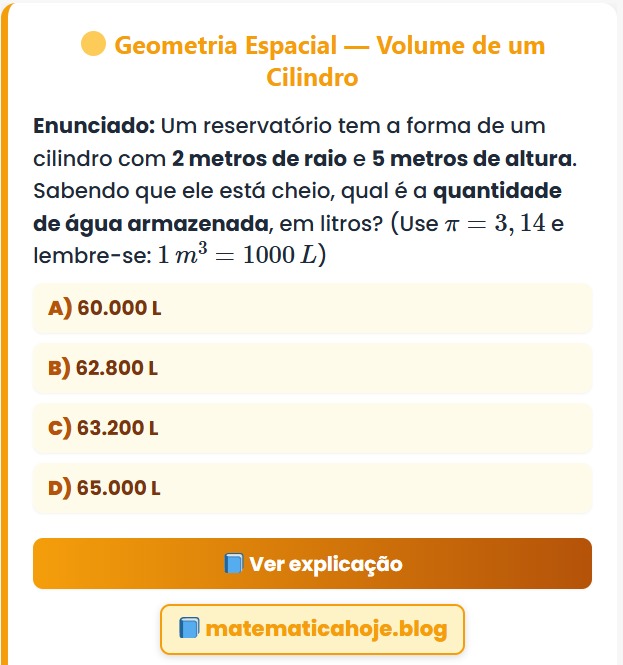Pick answer C) 63.200 L
Screen dimensions: 623x665
point(312,428)
